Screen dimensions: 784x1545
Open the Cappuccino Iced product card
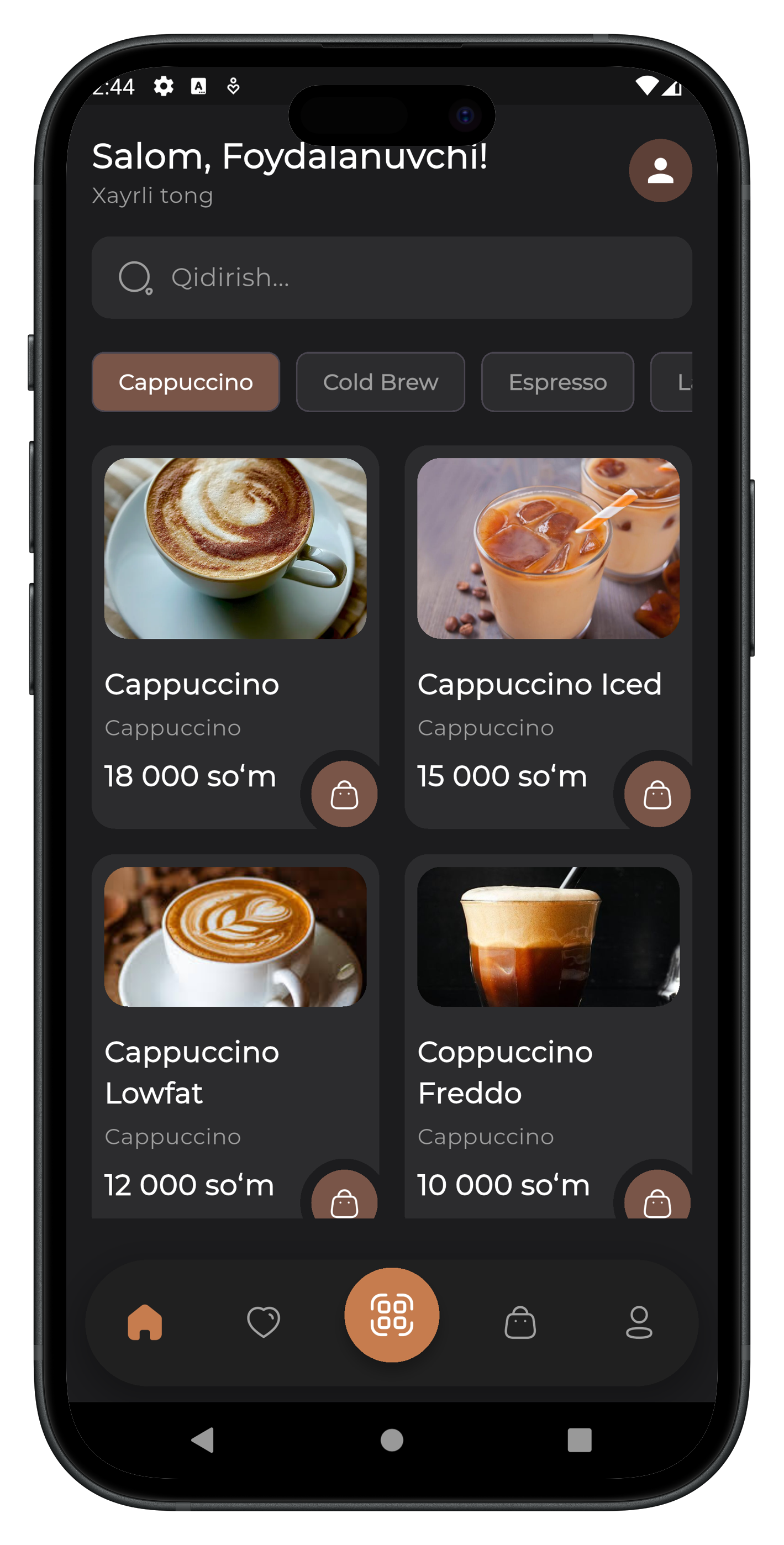coord(548,600)
